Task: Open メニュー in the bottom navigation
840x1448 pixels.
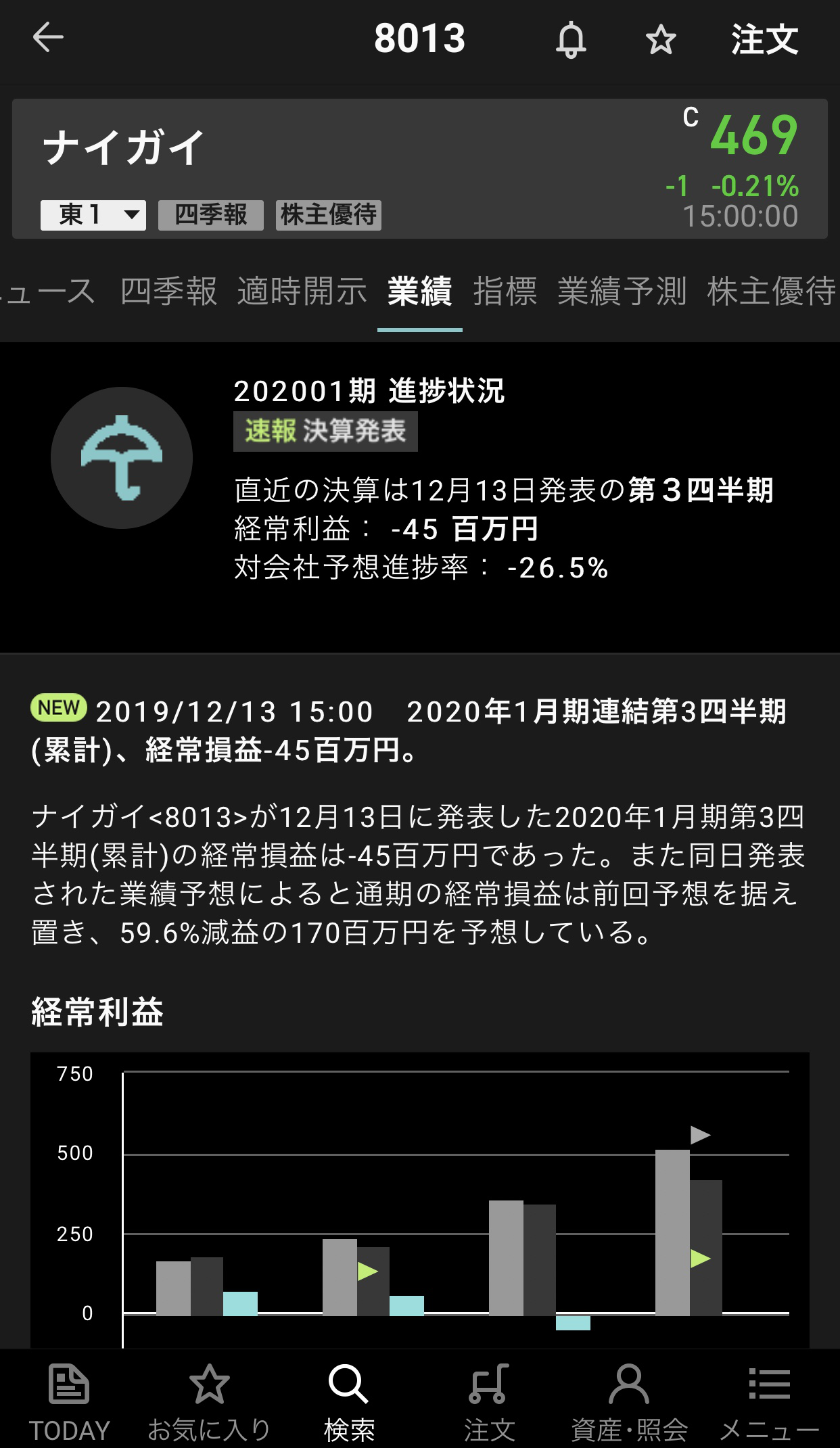Action: pyautogui.click(x=769, y=1401)
